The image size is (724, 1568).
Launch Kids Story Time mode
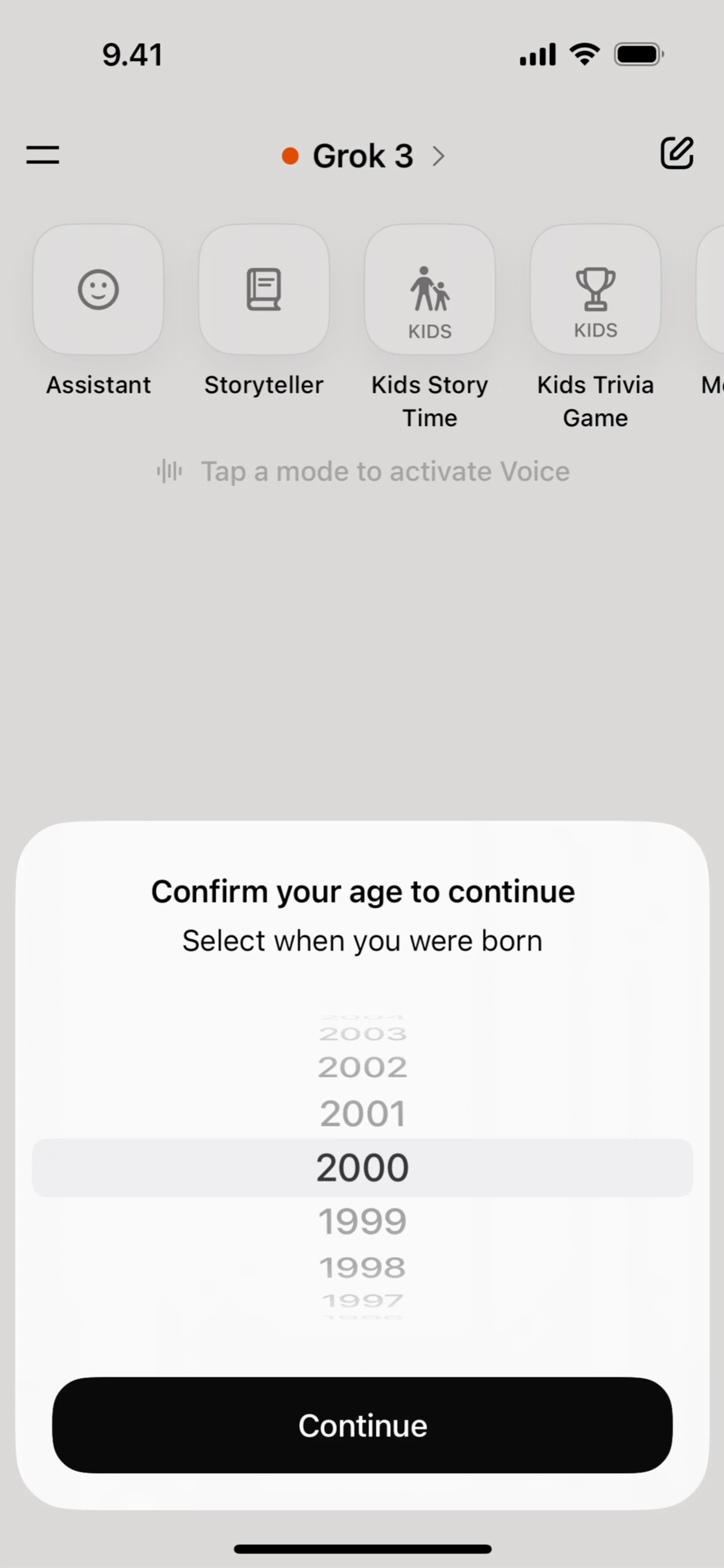(x=429, y=290)
